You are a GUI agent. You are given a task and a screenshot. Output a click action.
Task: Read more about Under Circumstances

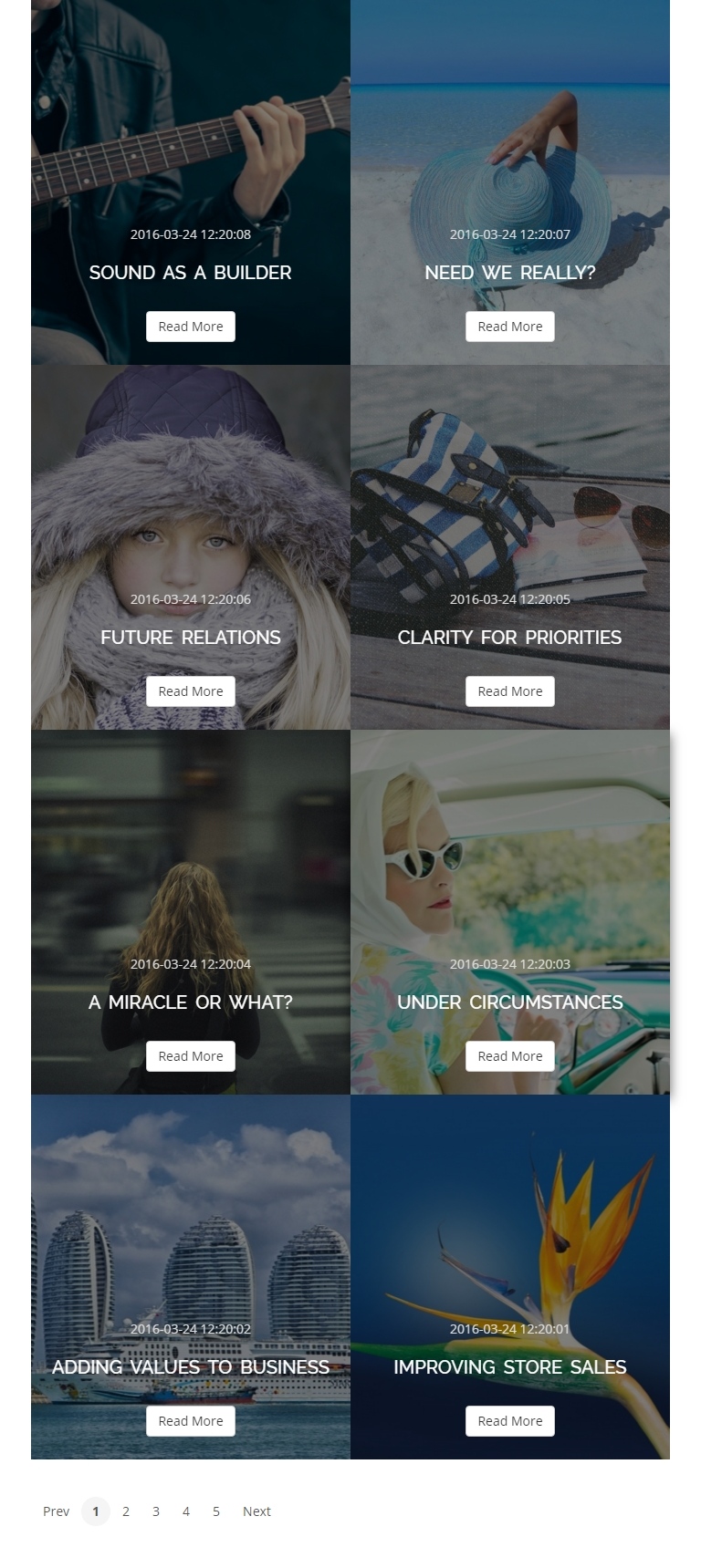coord(510,1056)
